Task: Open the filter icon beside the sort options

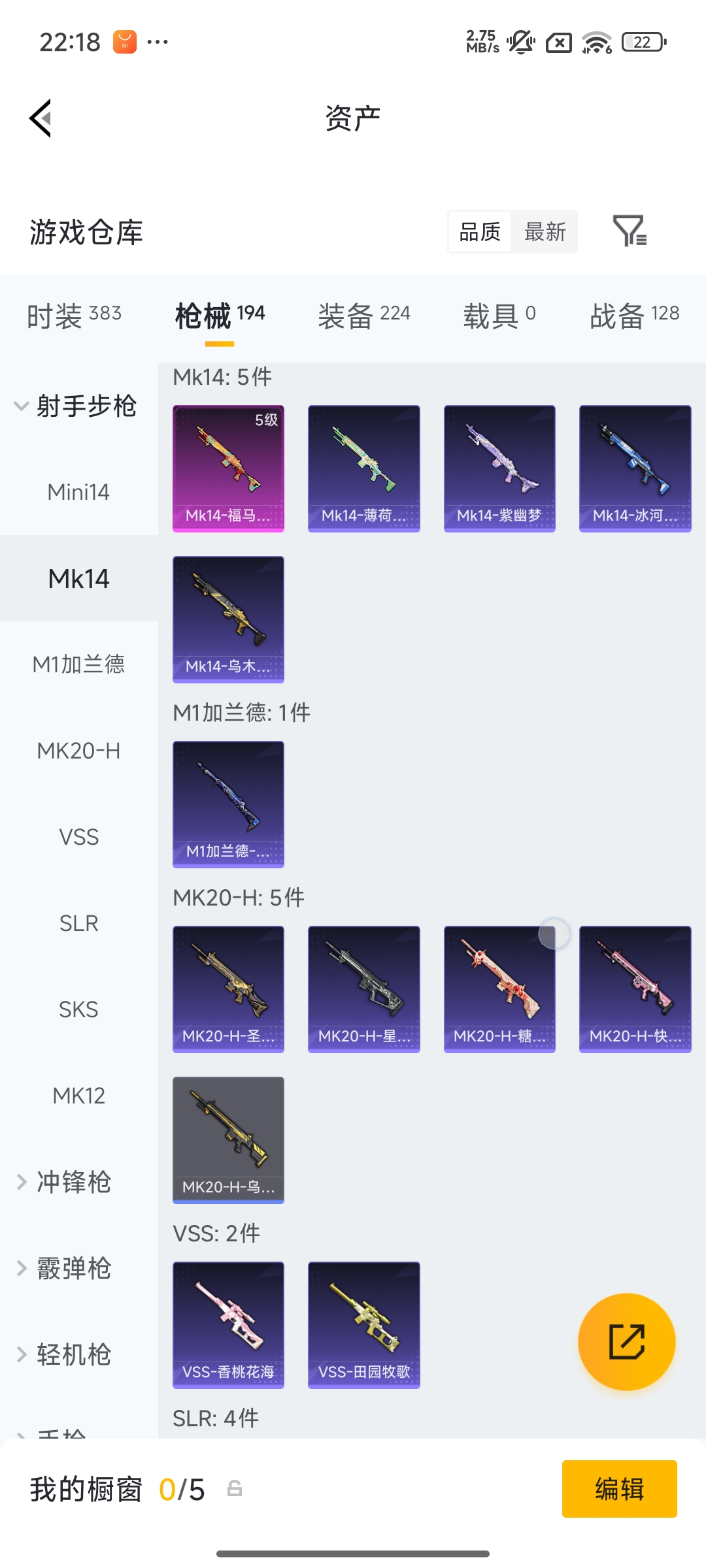Action: click(x=629, y=231)
